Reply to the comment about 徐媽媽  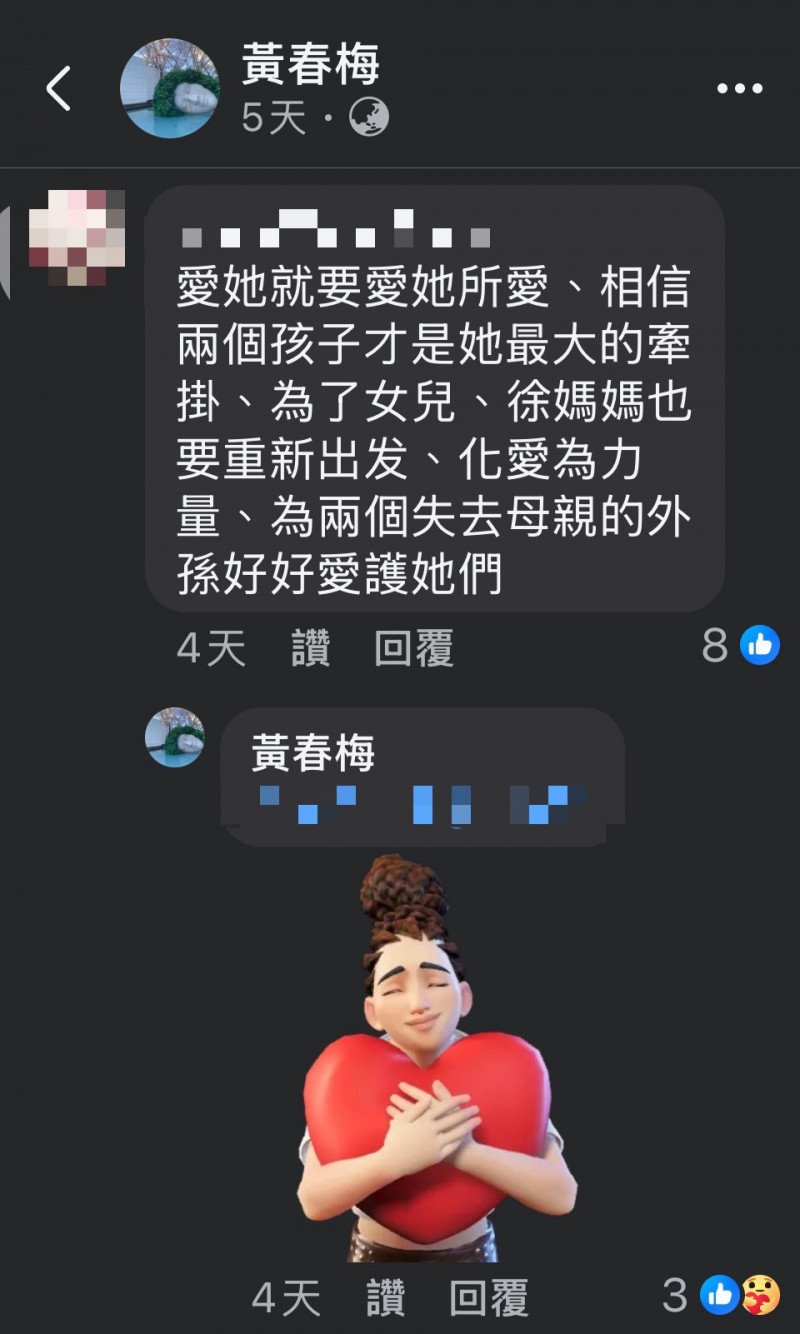click(414, 648)
